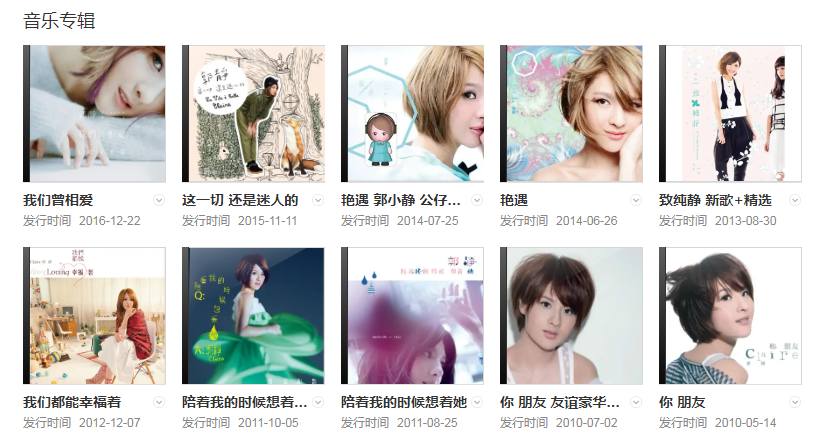Tap the 你 朋友 友谊豪华 album title

560,402
